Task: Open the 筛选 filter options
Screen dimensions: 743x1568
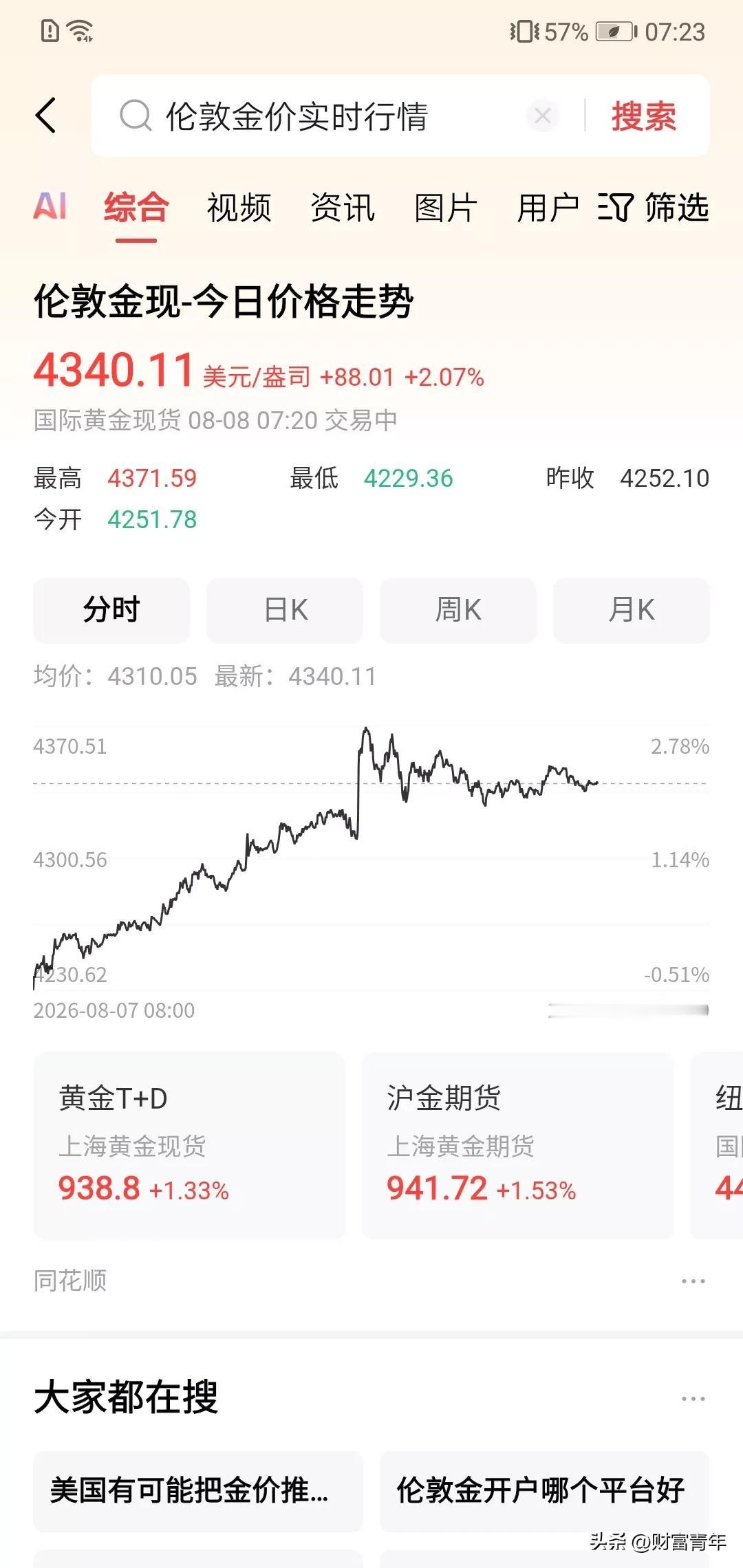Action: point(653,208)
